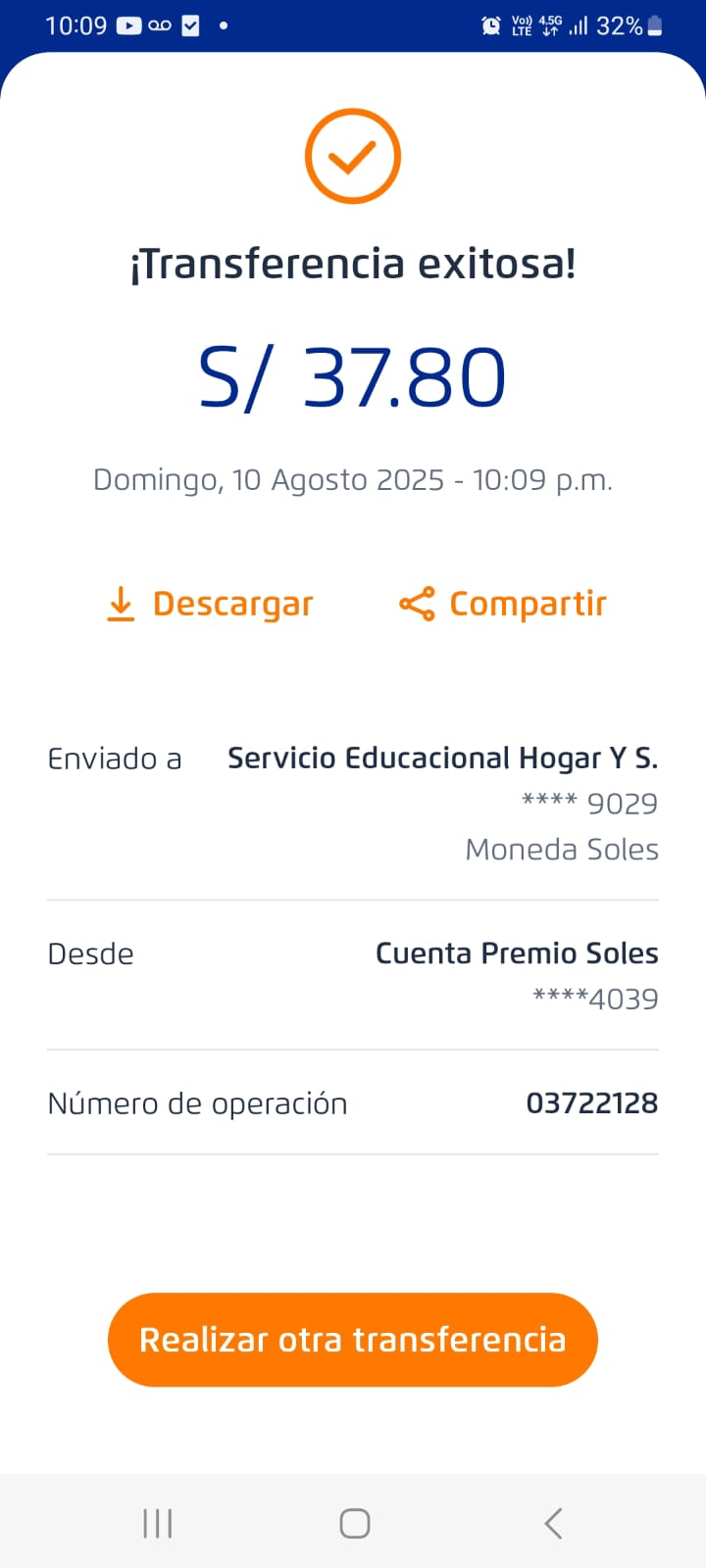Image resolution: width=706 pixels, height=1568 pixels.
Task: Go back using system back arrow
Action: (553, 1523)
